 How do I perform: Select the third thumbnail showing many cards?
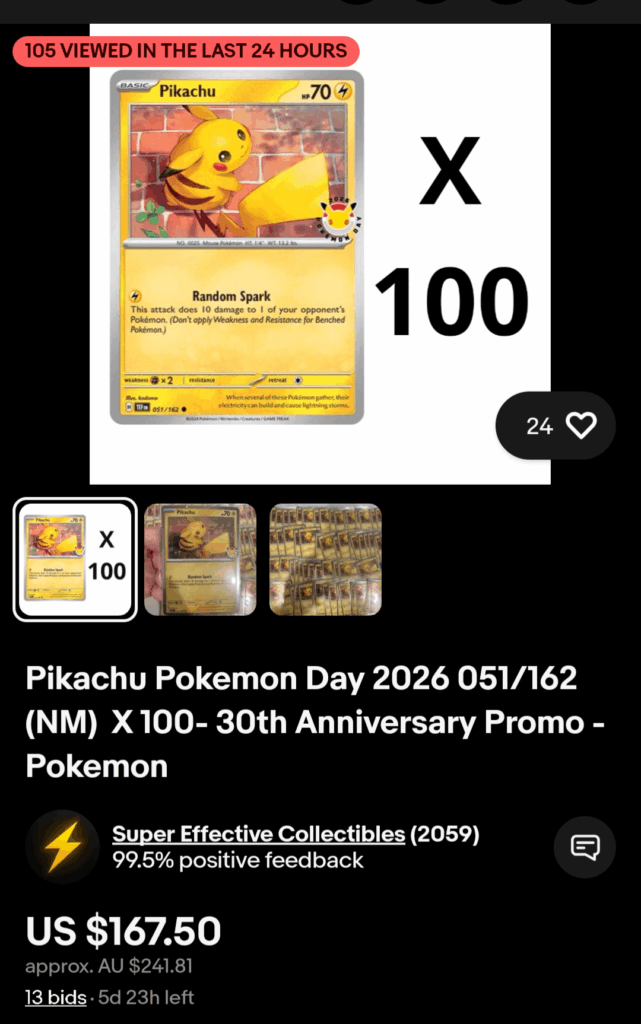pos(325,559)
